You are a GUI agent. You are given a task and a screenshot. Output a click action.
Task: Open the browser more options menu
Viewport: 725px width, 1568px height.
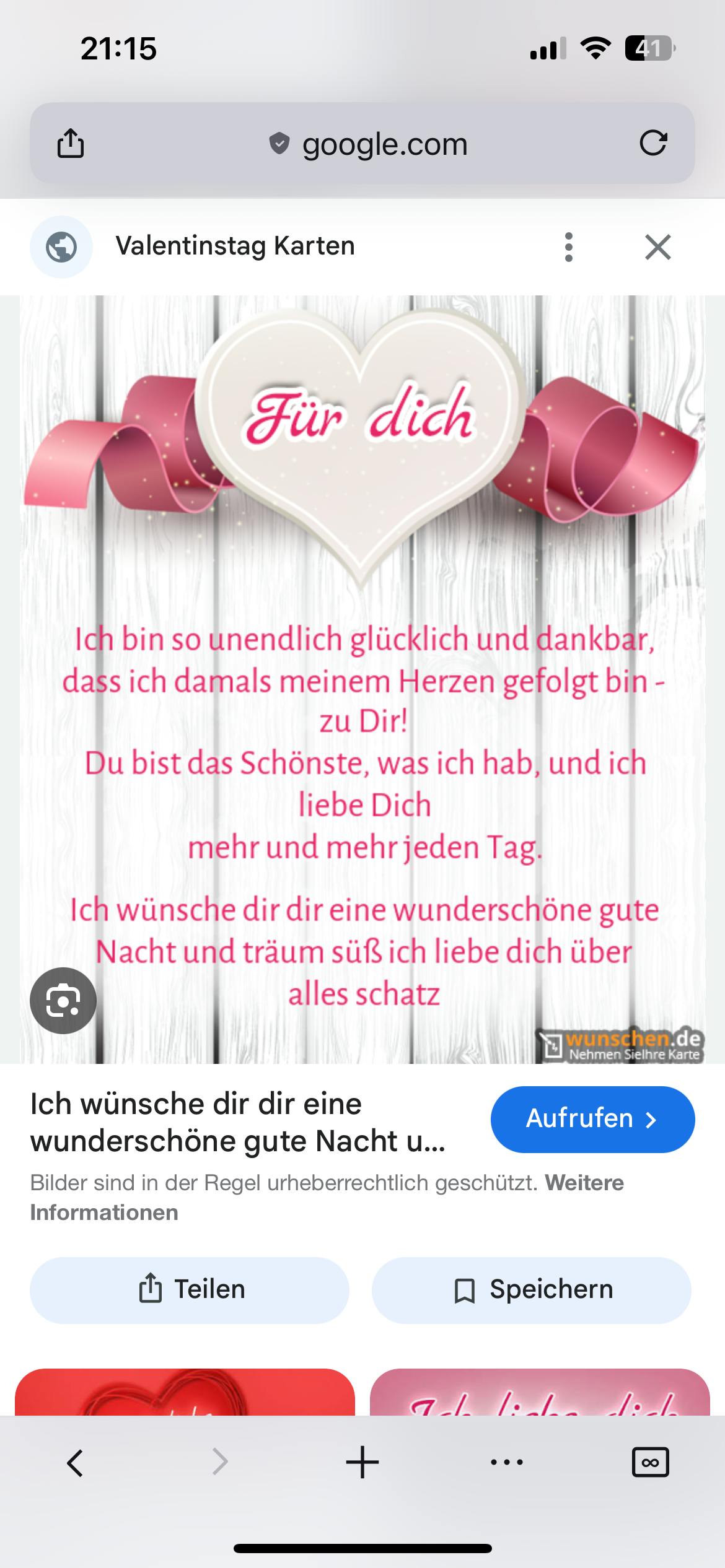(x=506, y=1463)
